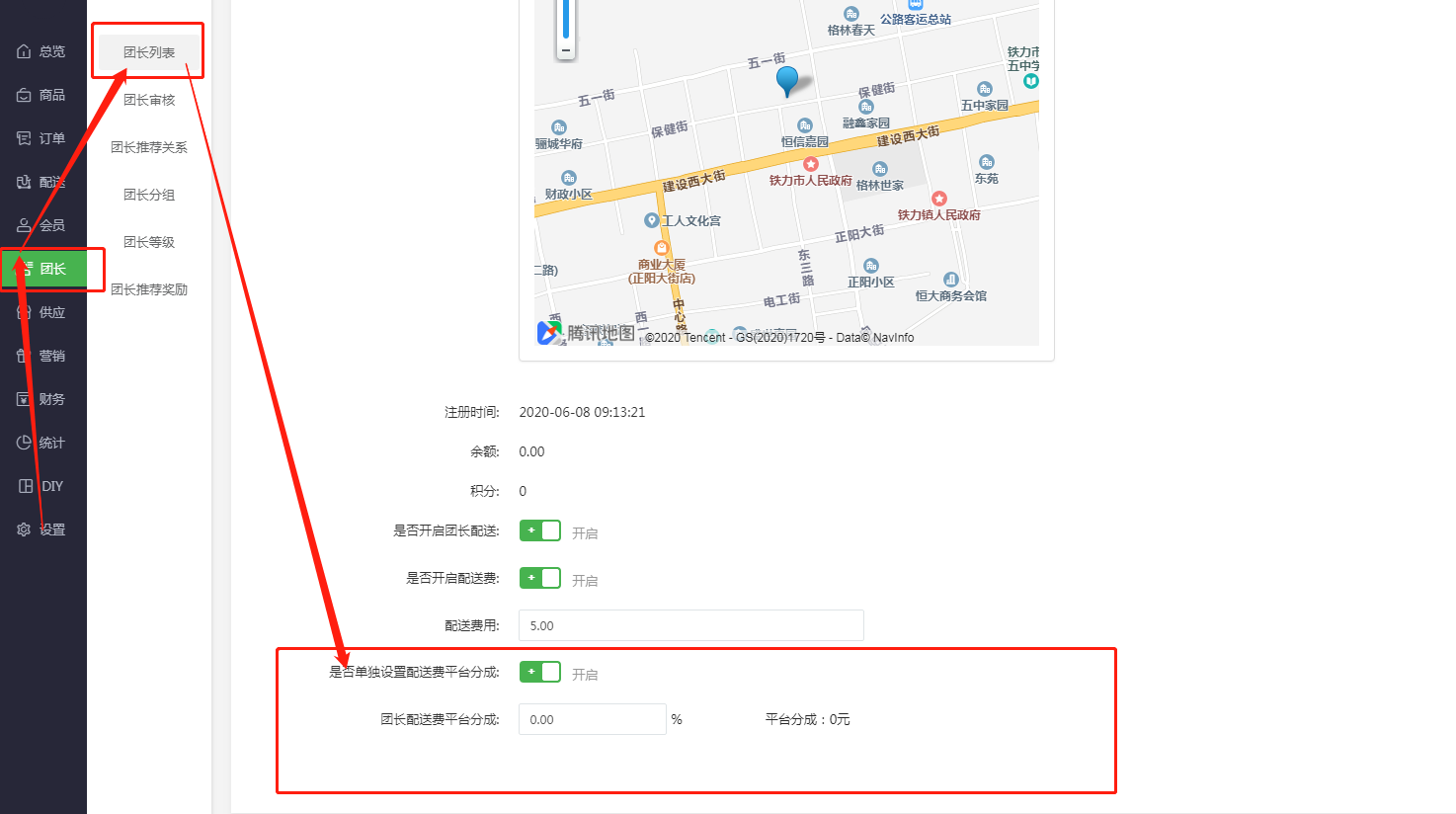Open 设置 settings

pos(41,529)
